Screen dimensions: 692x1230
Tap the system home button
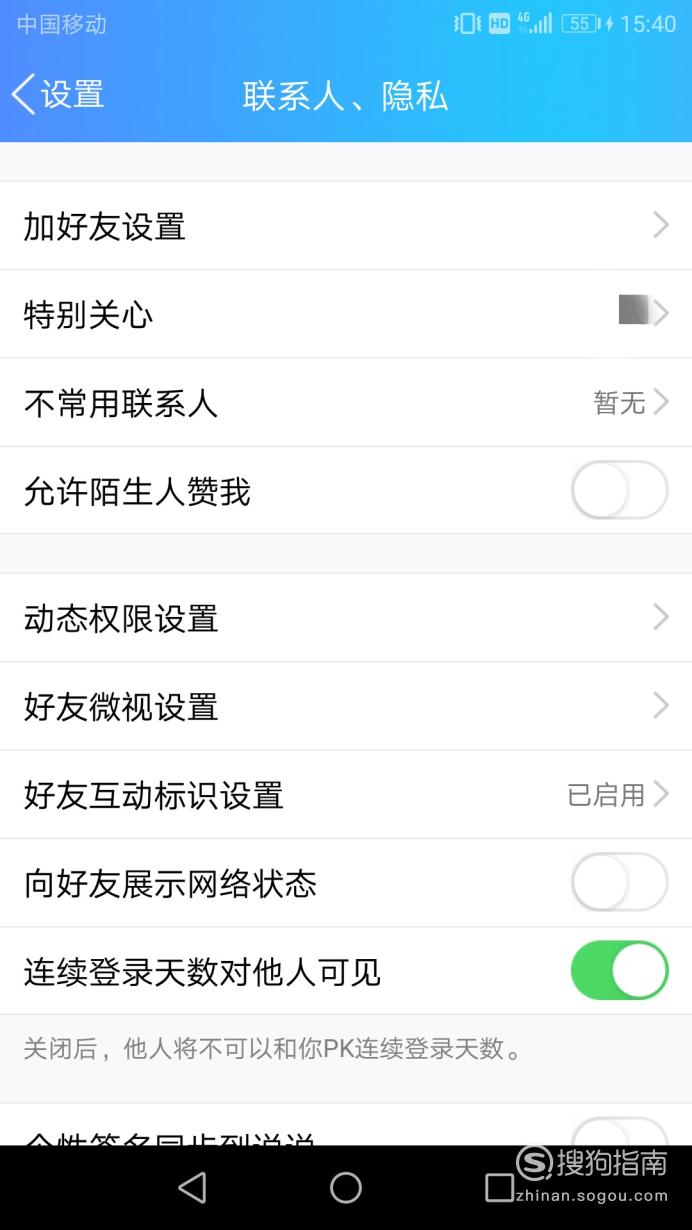346,1187
